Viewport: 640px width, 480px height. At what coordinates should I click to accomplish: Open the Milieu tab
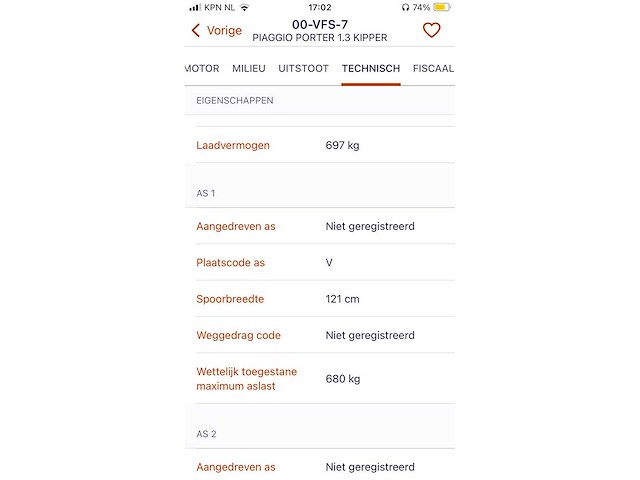coord(249,68)
